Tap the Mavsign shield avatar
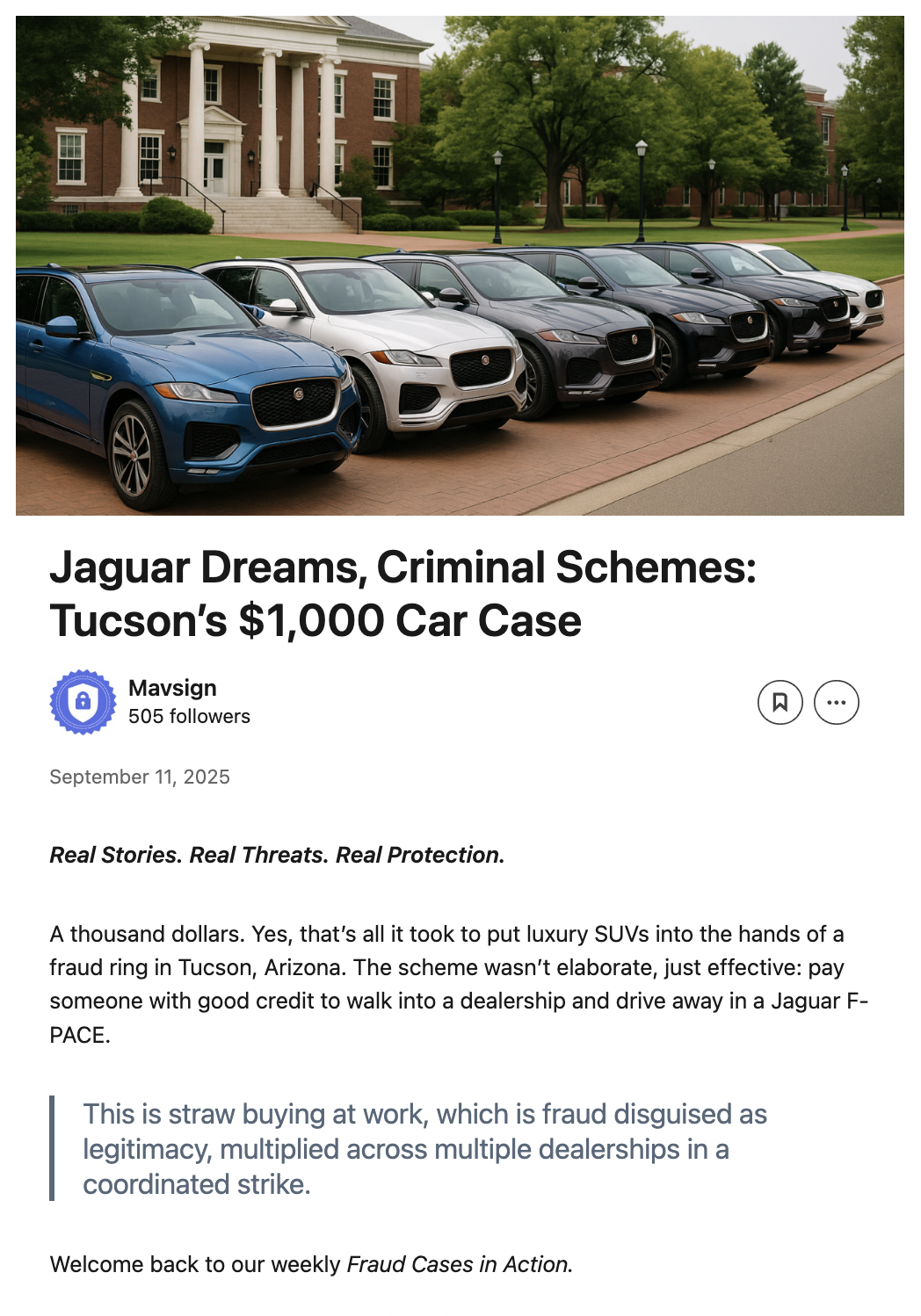Image resolution: width=921 pixels, height=1316 pixels. click(x=83, y=702)
